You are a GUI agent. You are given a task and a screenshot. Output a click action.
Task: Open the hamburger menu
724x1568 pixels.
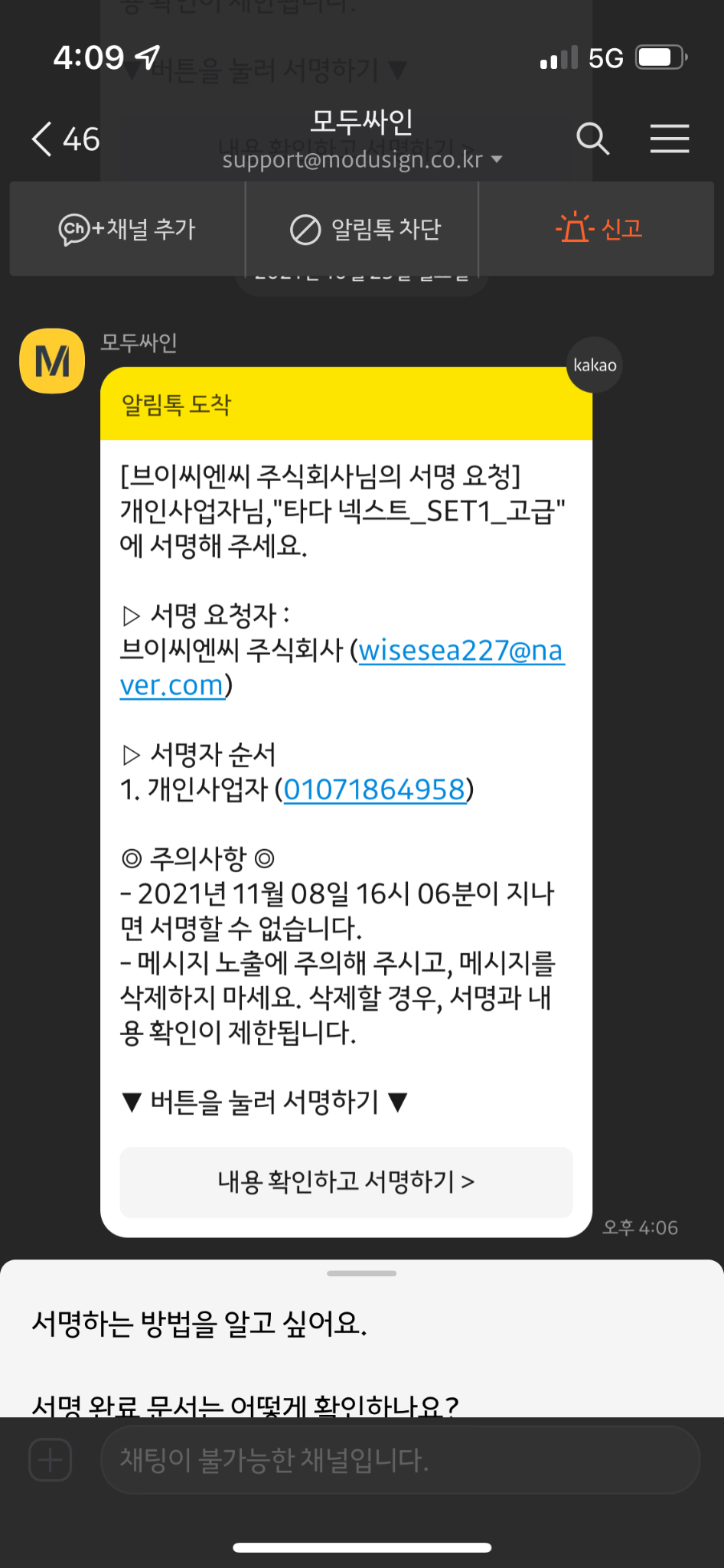670,139
